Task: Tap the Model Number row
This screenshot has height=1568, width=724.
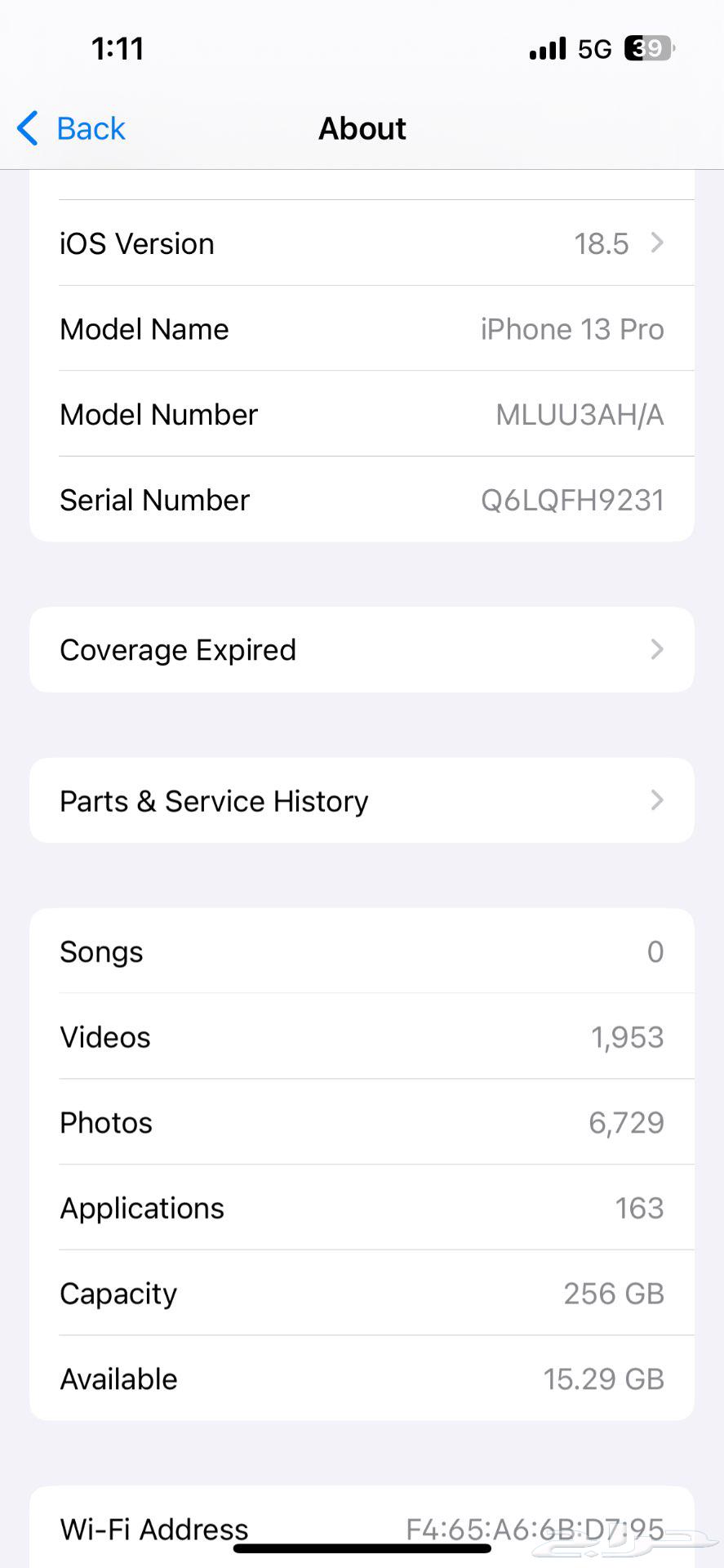Action: pos(362,415)
